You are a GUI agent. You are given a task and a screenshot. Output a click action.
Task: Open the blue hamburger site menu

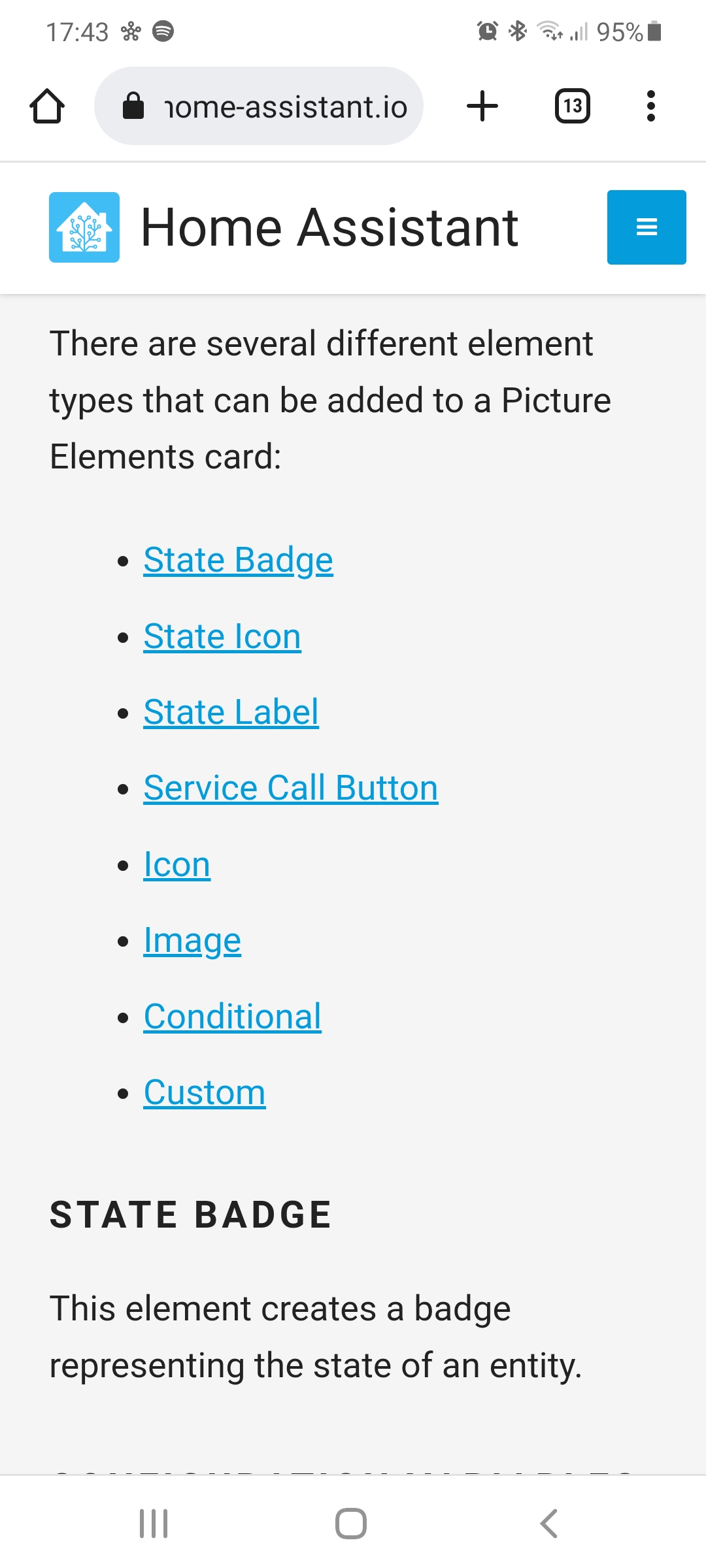(x=647, y=227)
